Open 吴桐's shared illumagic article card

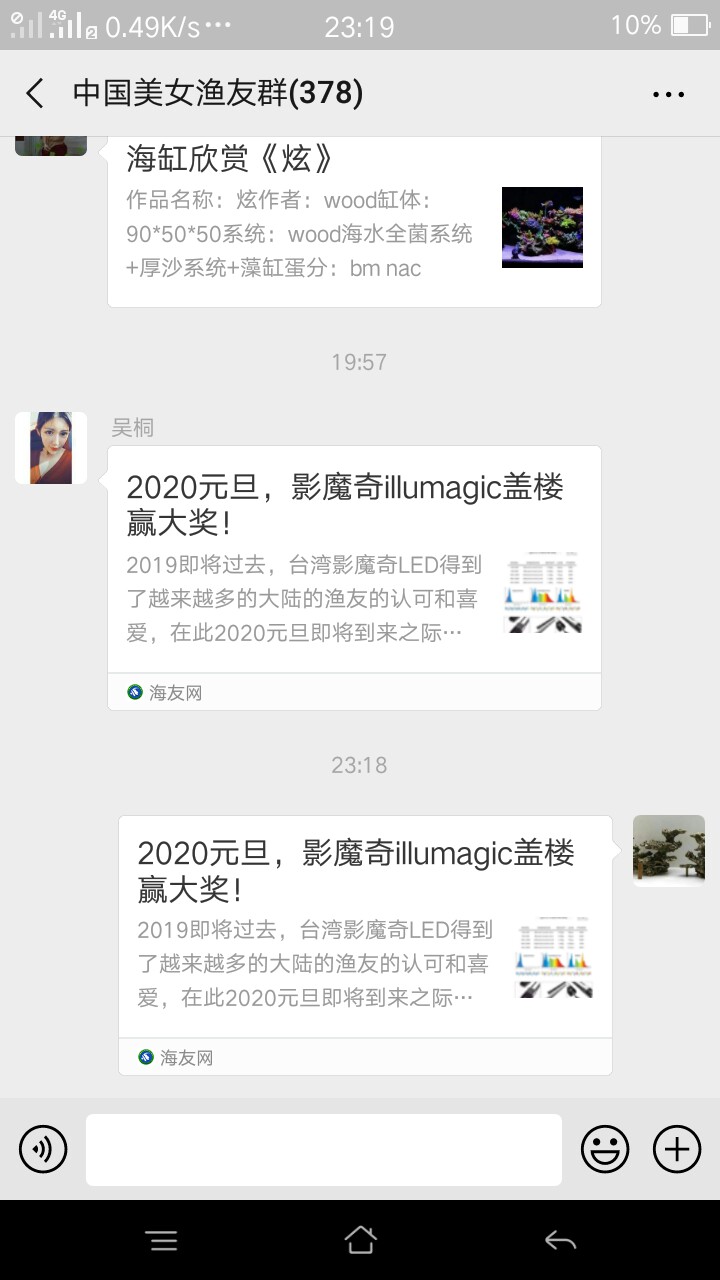click(354, 577)
